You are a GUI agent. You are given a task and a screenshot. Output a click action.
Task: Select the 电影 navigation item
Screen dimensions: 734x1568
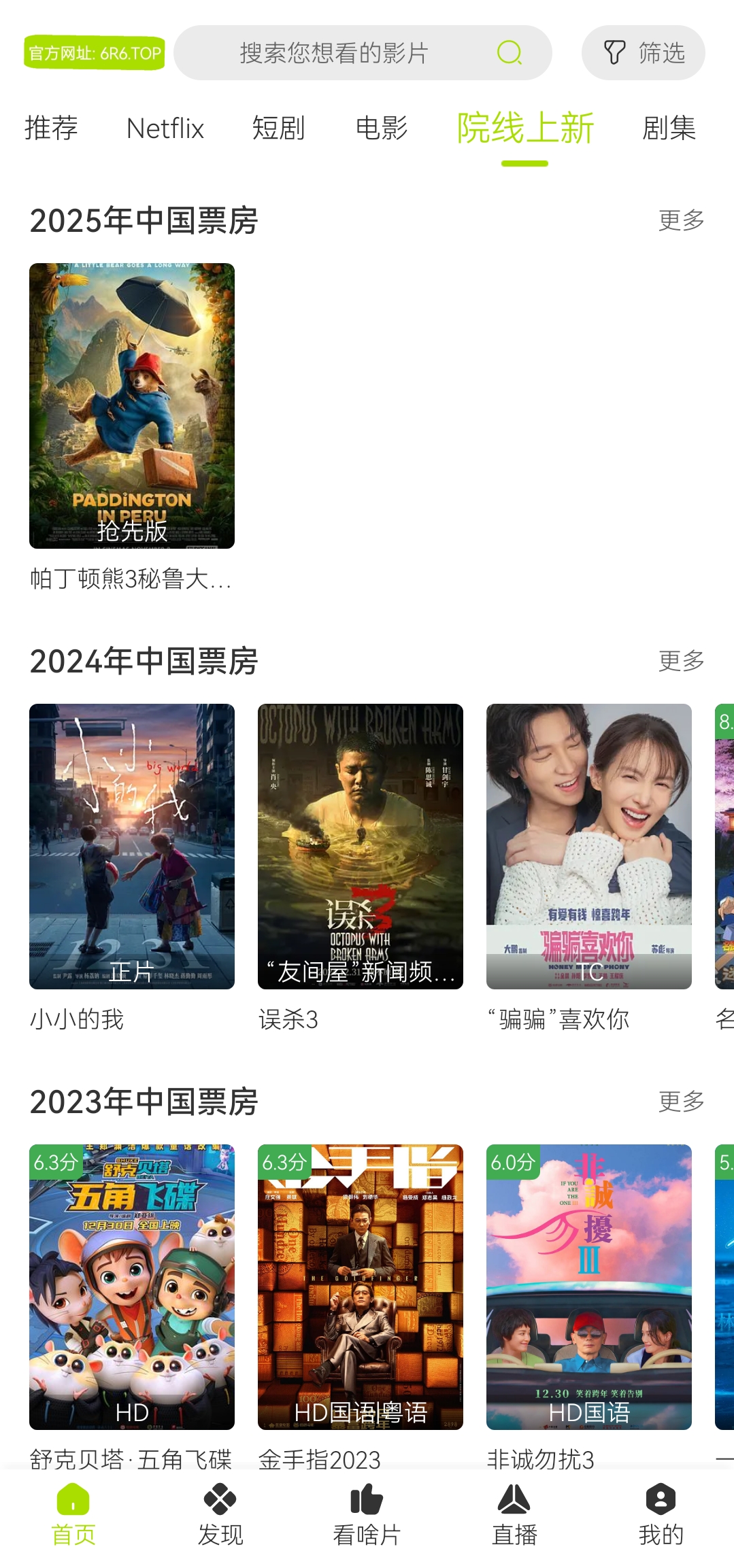click(x=382, y=129)
